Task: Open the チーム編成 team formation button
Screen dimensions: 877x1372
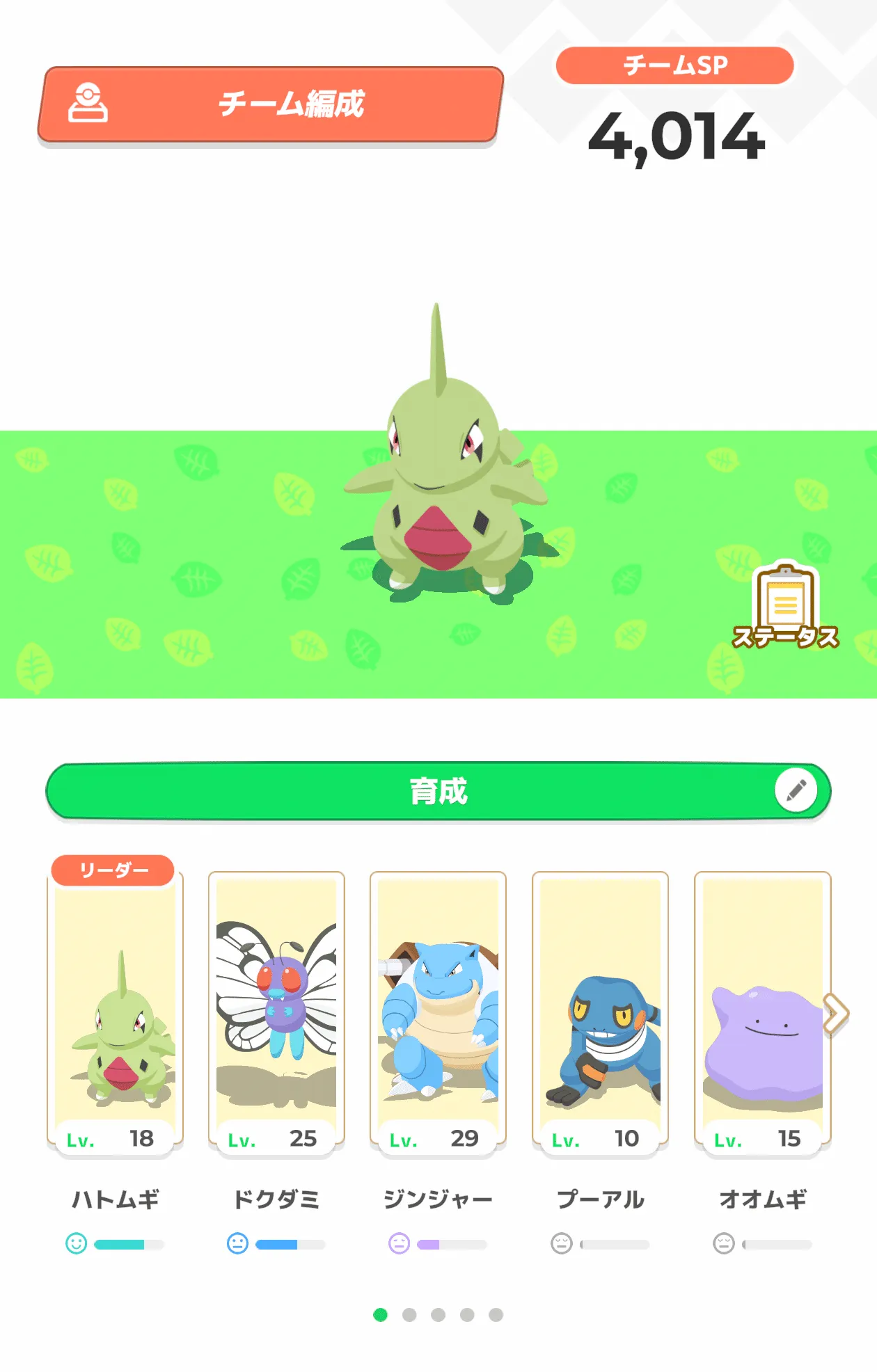Action: [270, 104]
